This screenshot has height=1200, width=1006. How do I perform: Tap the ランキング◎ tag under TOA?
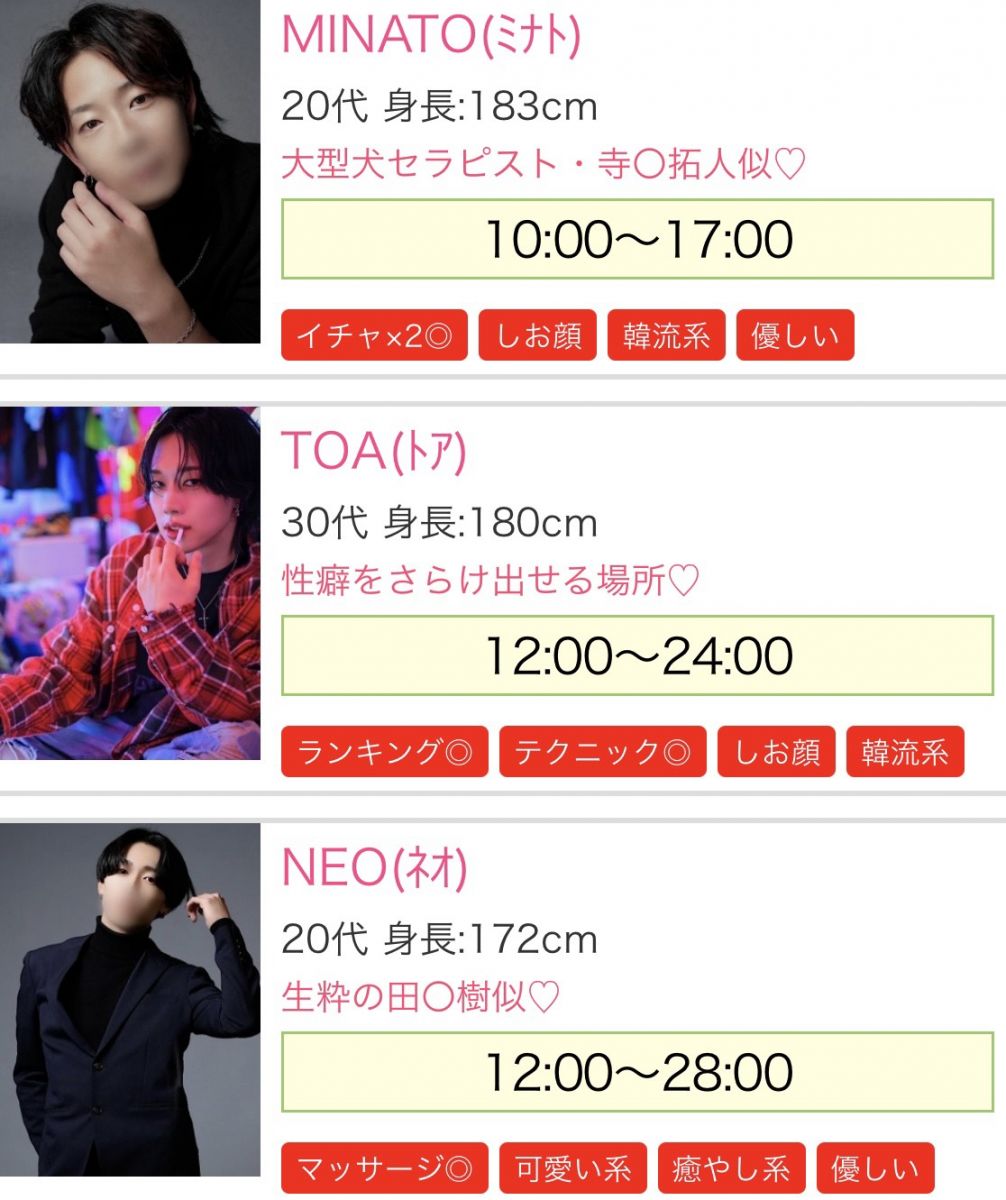[x=384, y=752]
